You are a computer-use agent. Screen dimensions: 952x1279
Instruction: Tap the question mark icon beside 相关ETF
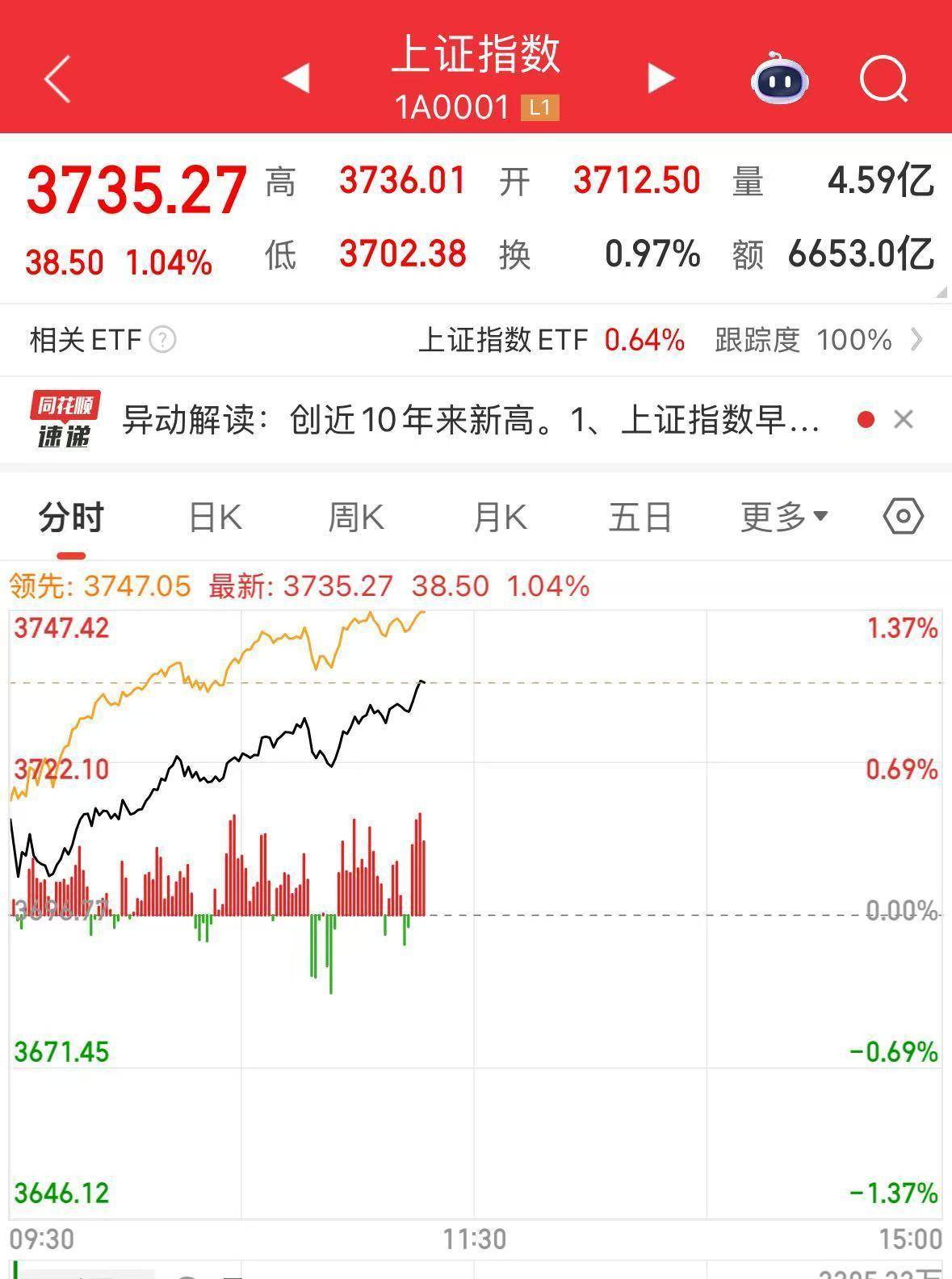pyautogui.click(x=161, y=340)
